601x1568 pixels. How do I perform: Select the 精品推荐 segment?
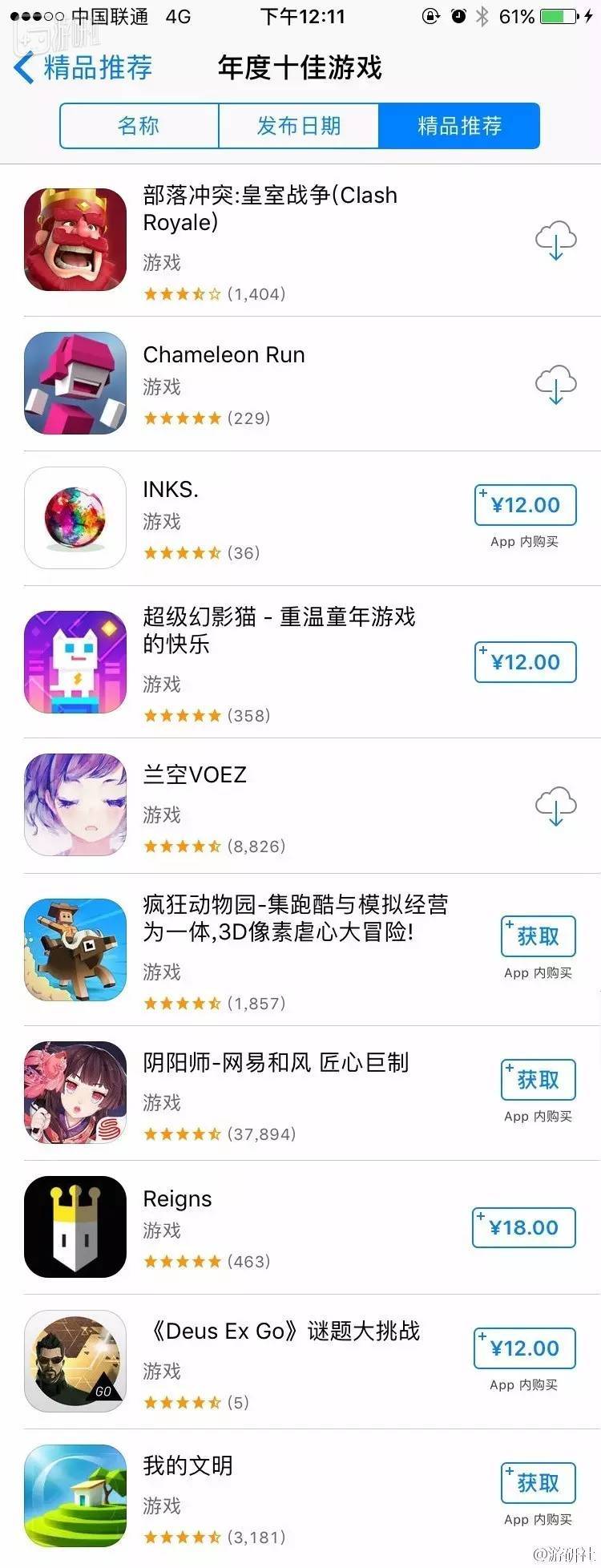coord(459,126)
